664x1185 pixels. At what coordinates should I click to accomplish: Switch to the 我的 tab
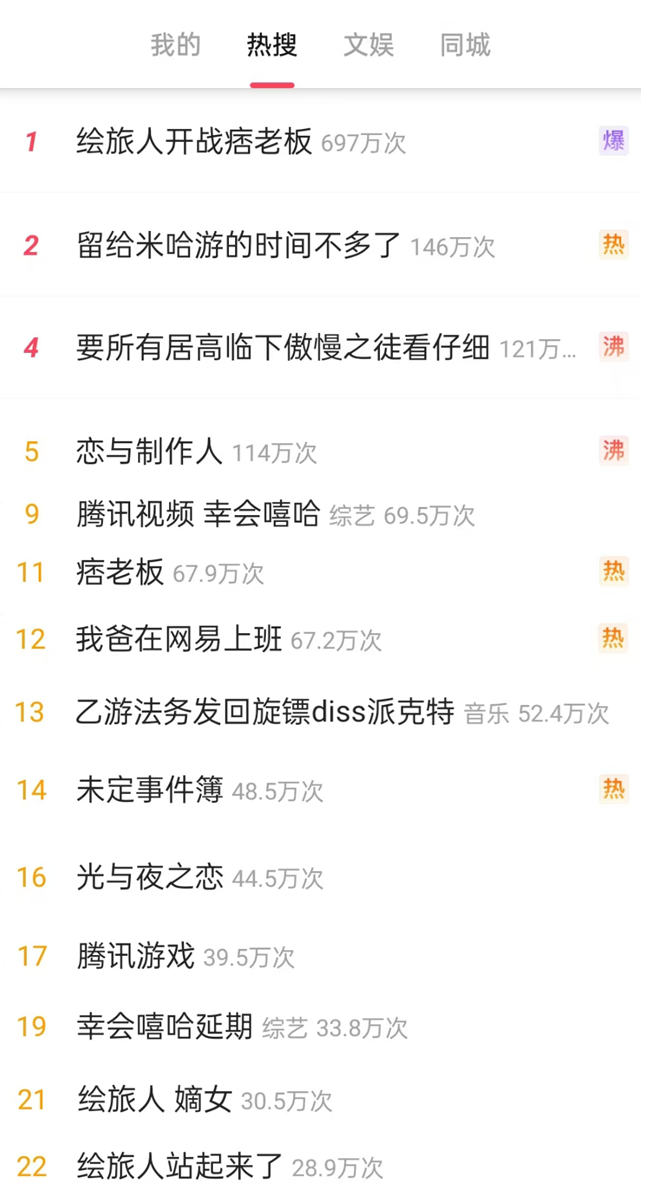click(175, 45)
